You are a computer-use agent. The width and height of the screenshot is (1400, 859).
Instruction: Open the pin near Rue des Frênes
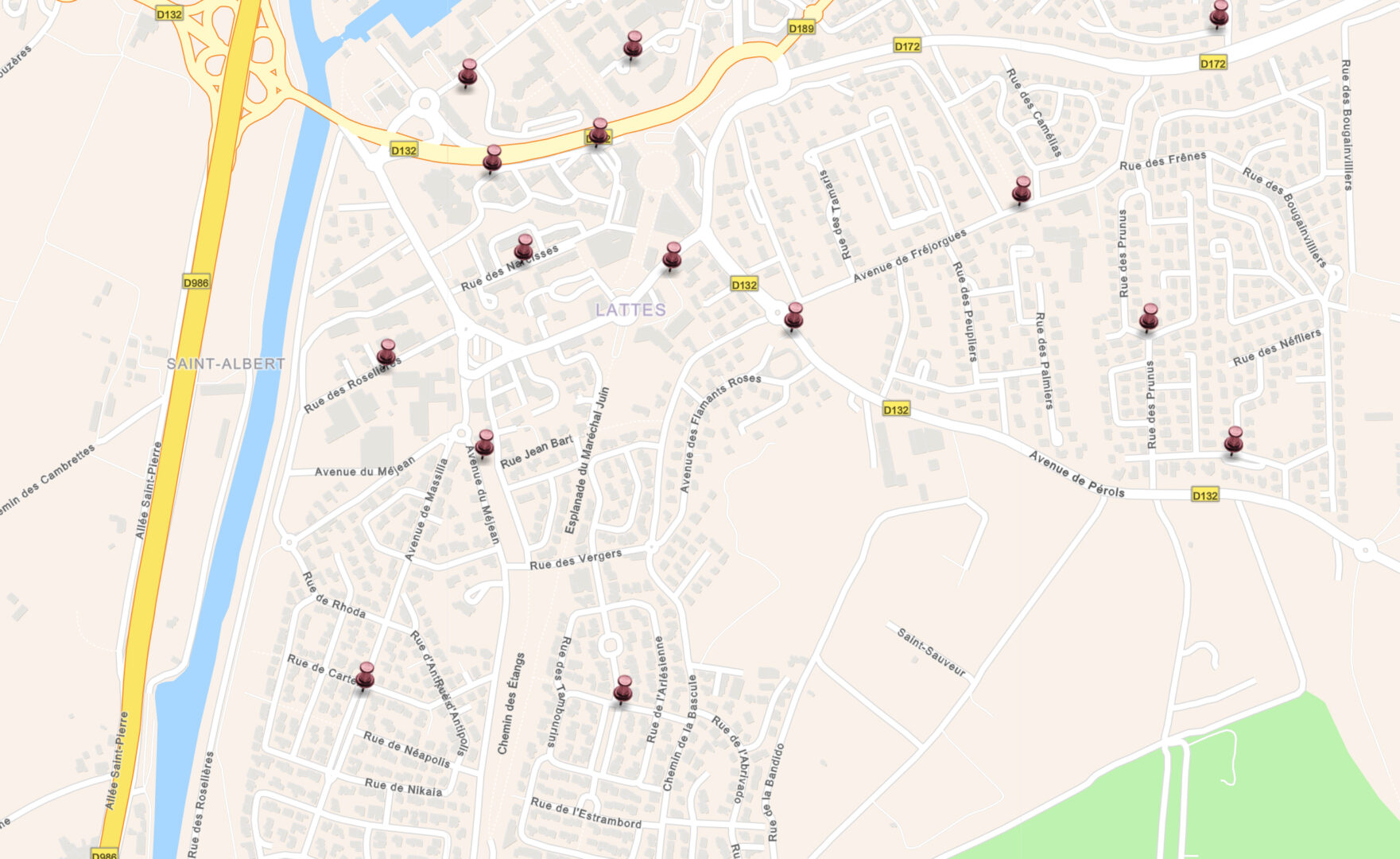point(1022,189)
